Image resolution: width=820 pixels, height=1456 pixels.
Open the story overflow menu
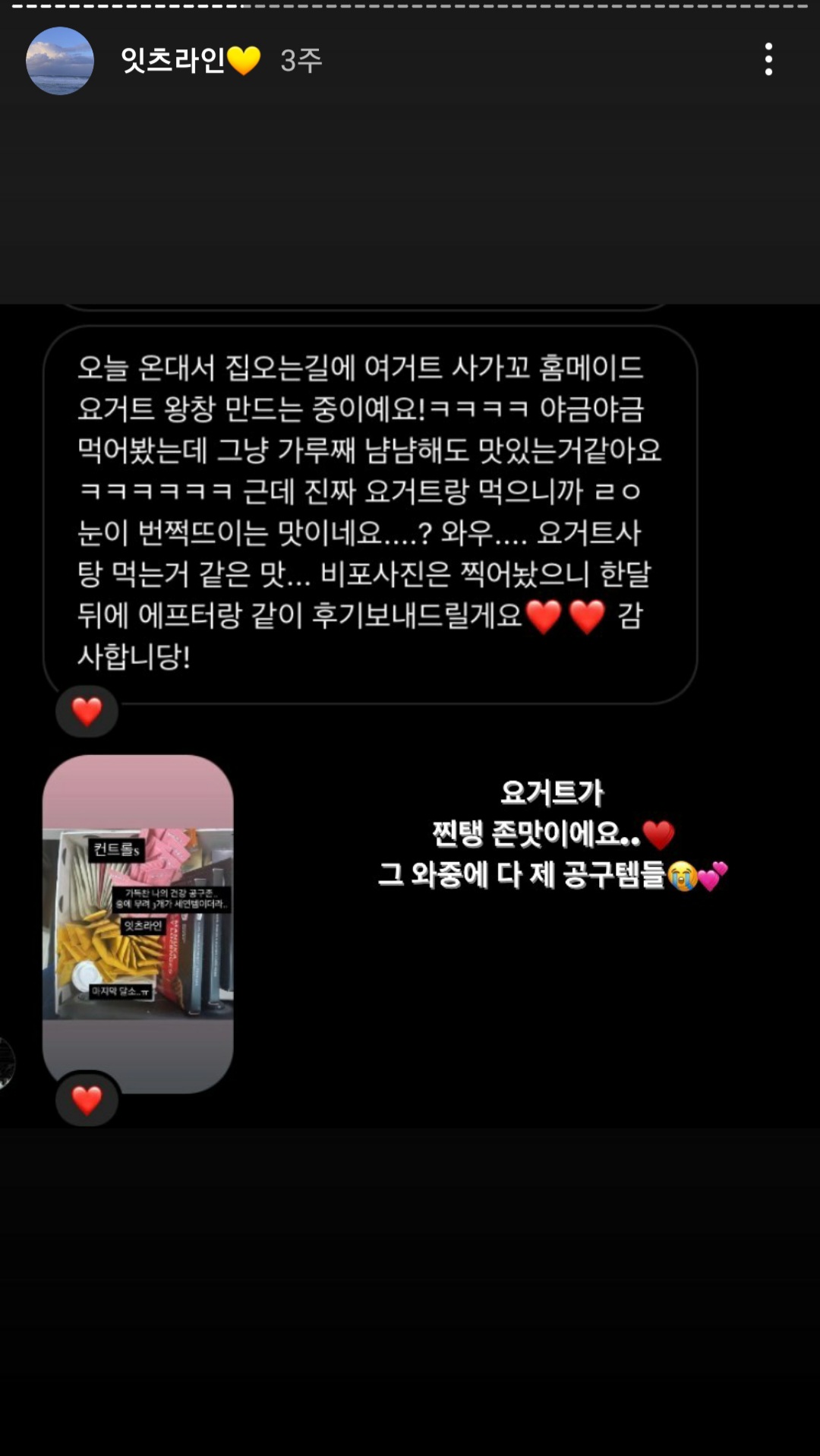coord(768,59)
